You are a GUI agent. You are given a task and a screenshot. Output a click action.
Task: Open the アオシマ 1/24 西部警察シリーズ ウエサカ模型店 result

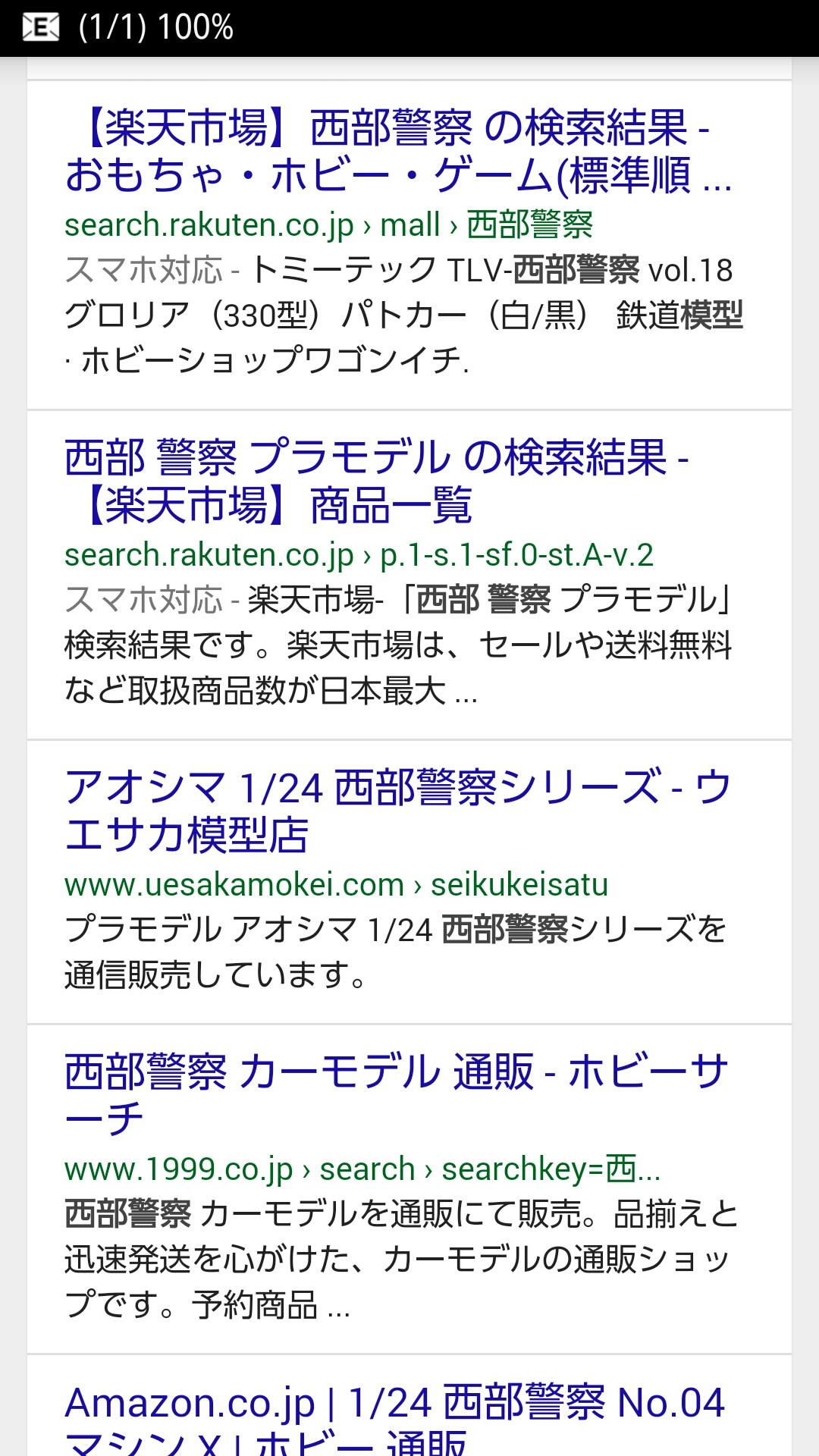(x=397, y=811)
